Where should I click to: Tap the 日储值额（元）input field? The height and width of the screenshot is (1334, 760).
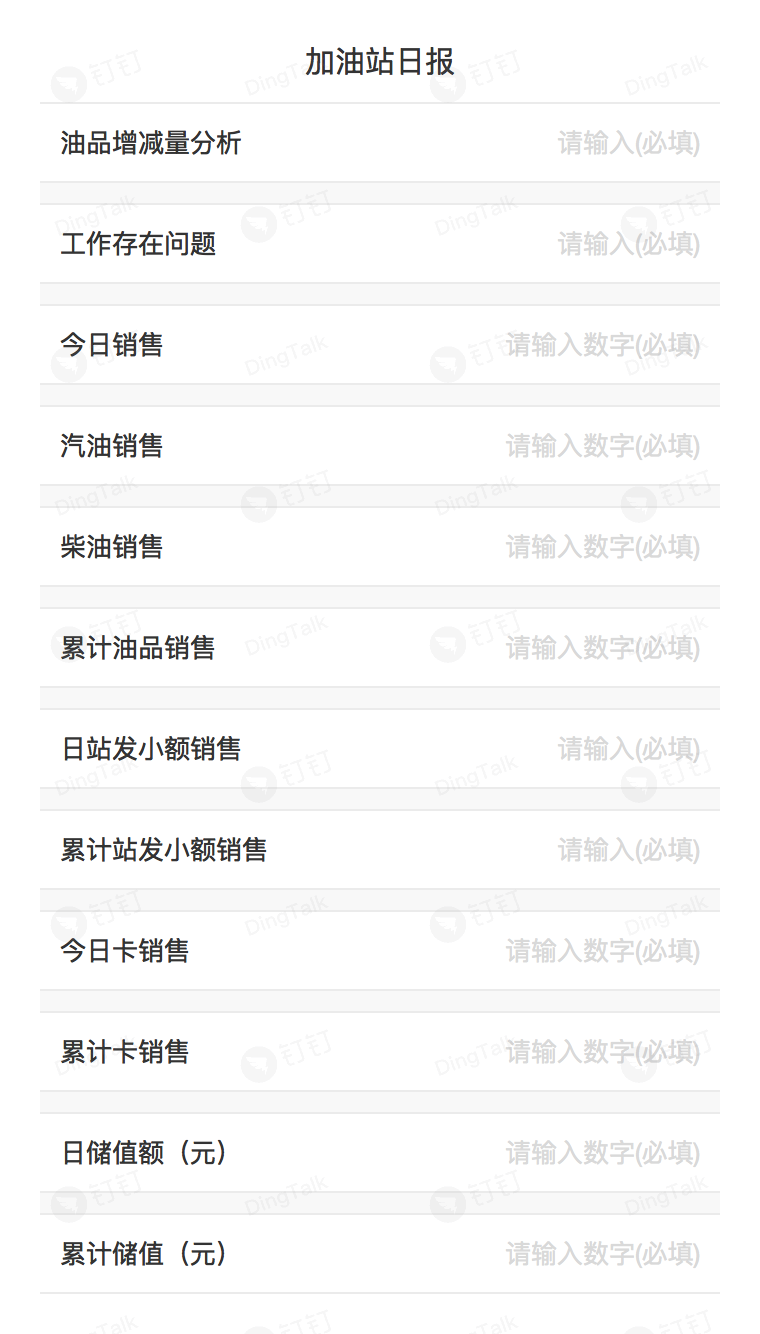pos(380,1153)
